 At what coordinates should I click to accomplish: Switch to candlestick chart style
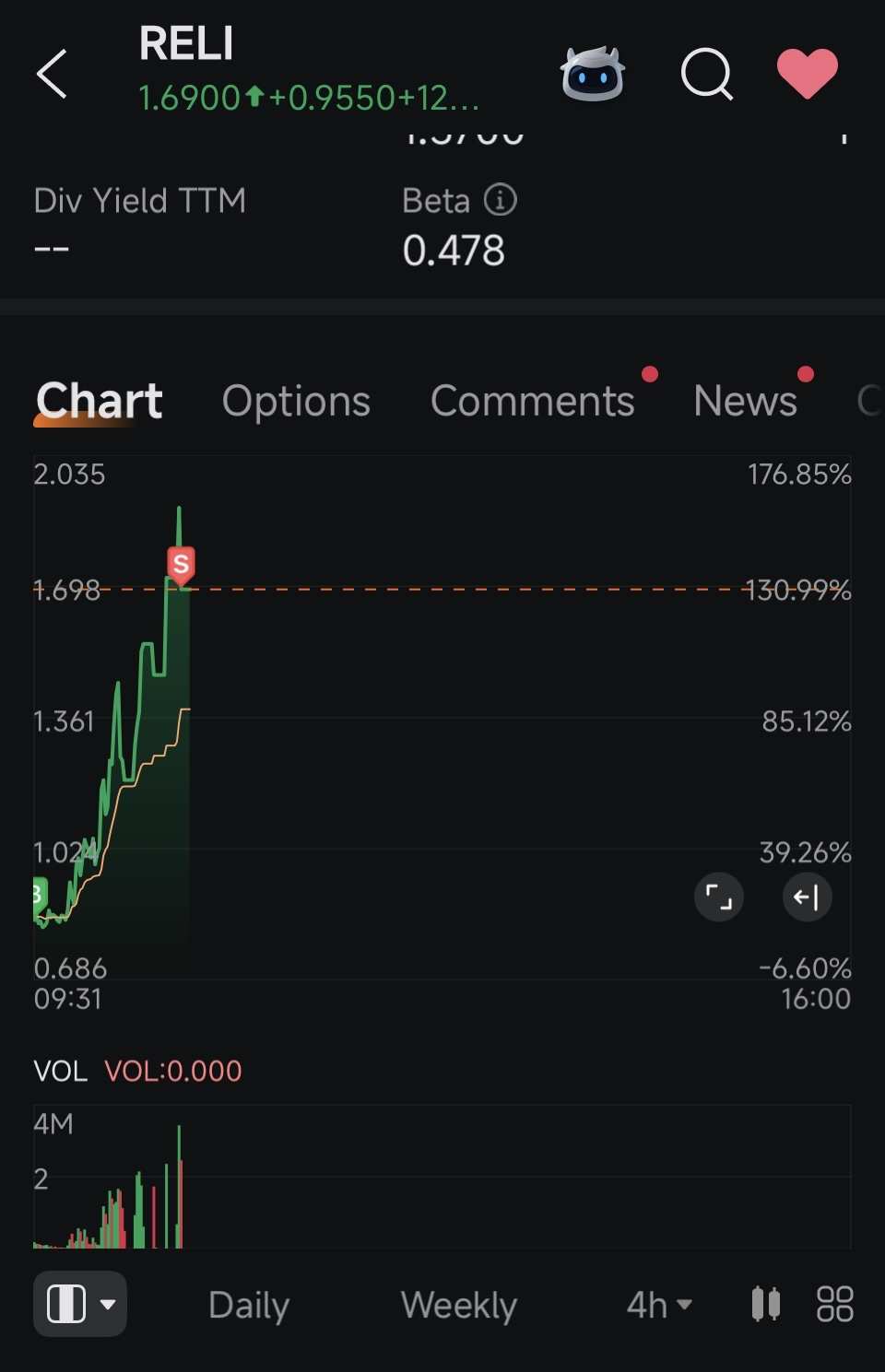pyautogui.click(x=765, y=1304)
